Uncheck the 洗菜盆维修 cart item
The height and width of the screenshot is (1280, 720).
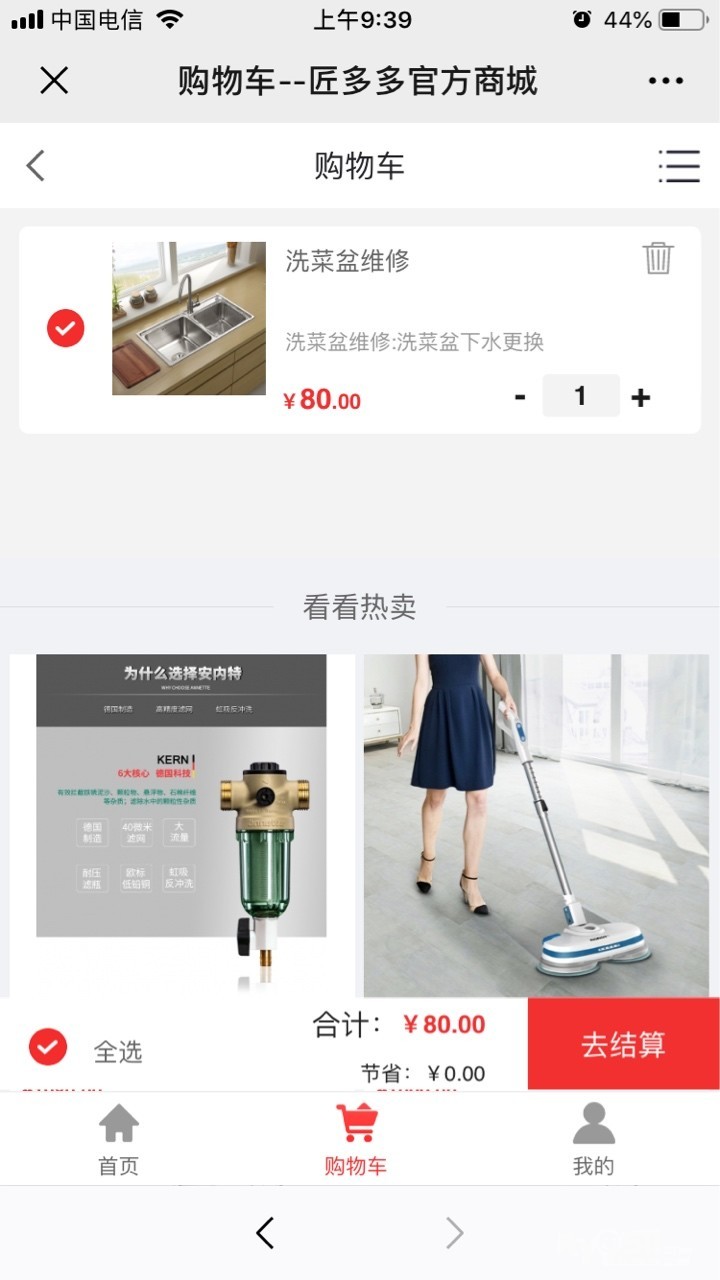coord(66,328)
